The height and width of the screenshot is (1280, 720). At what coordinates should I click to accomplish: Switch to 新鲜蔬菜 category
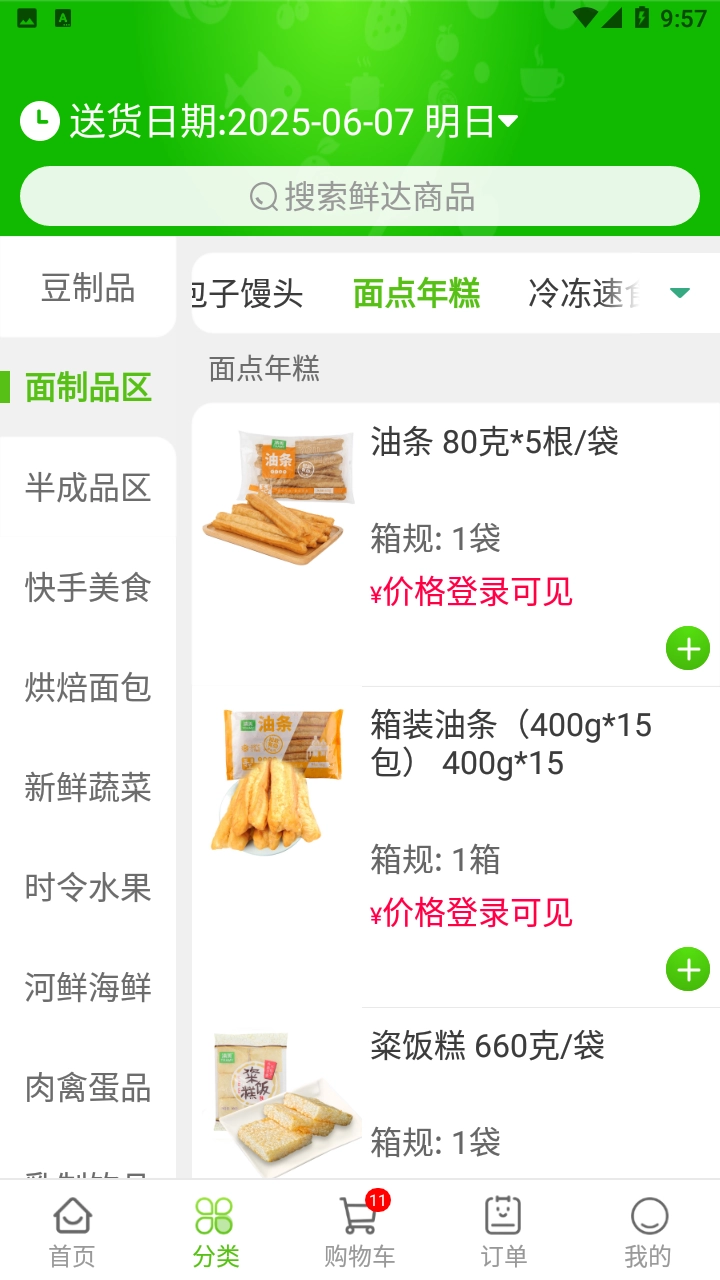click(x=88, y=788)
